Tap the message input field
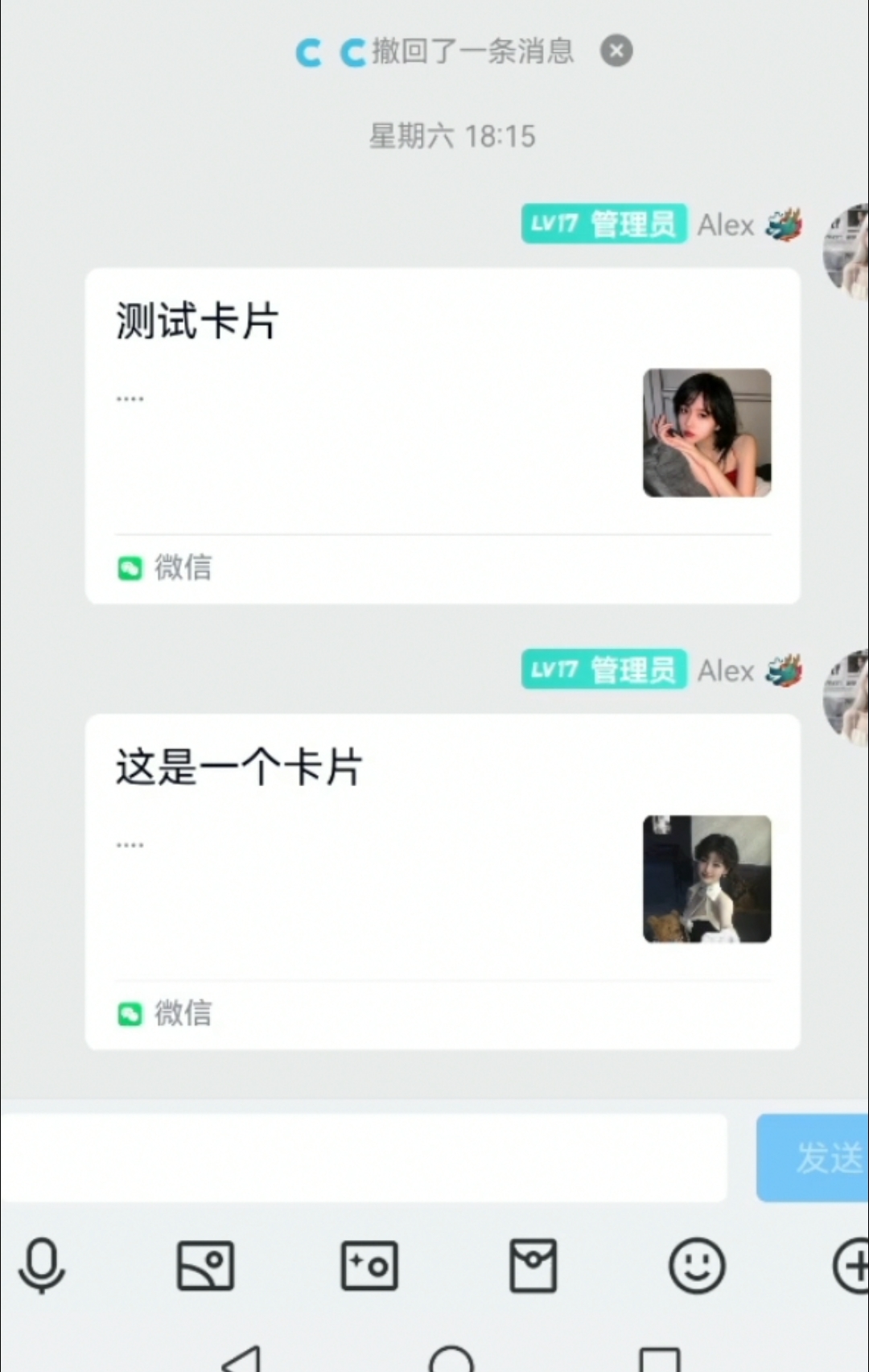 362,1158
